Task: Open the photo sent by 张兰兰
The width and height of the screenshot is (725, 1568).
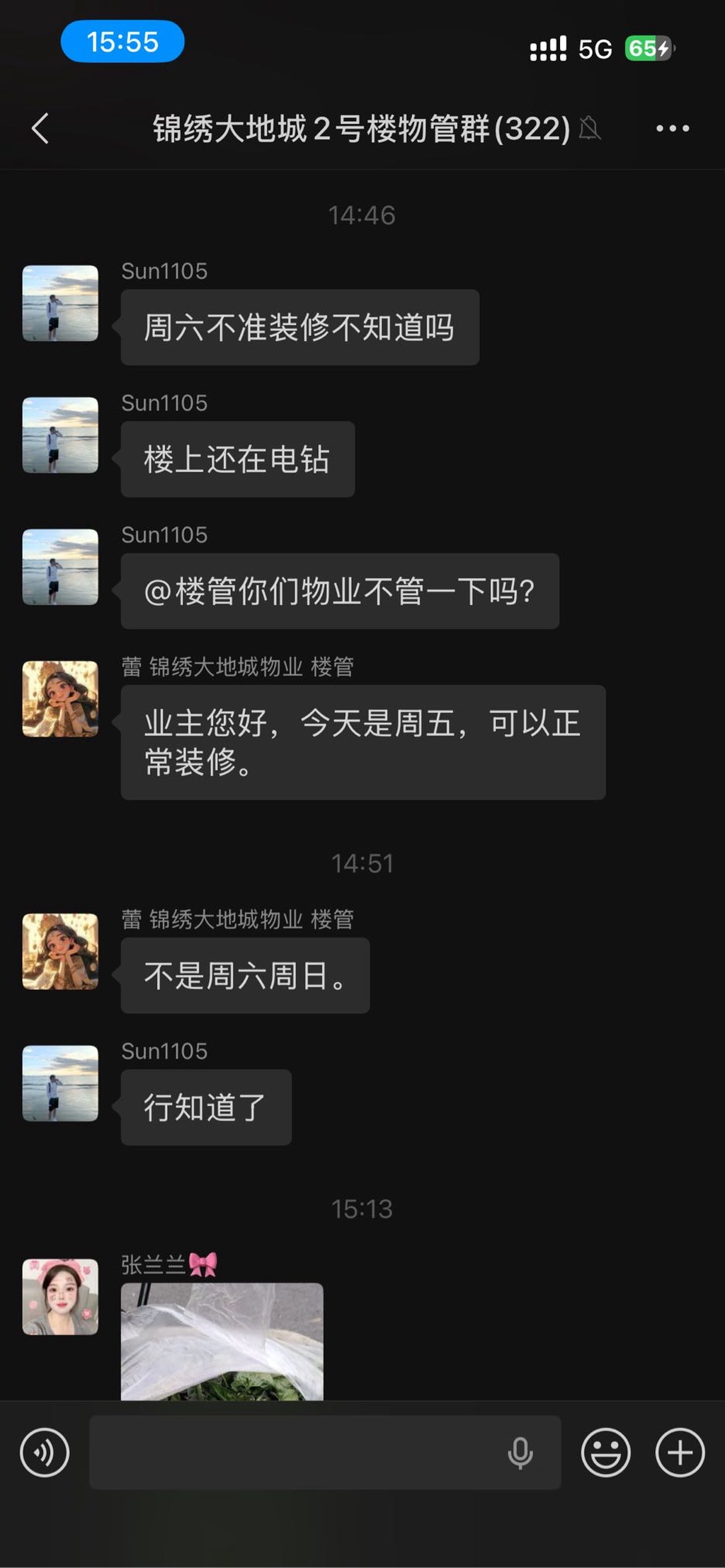Action: [x=222, y=1341]
